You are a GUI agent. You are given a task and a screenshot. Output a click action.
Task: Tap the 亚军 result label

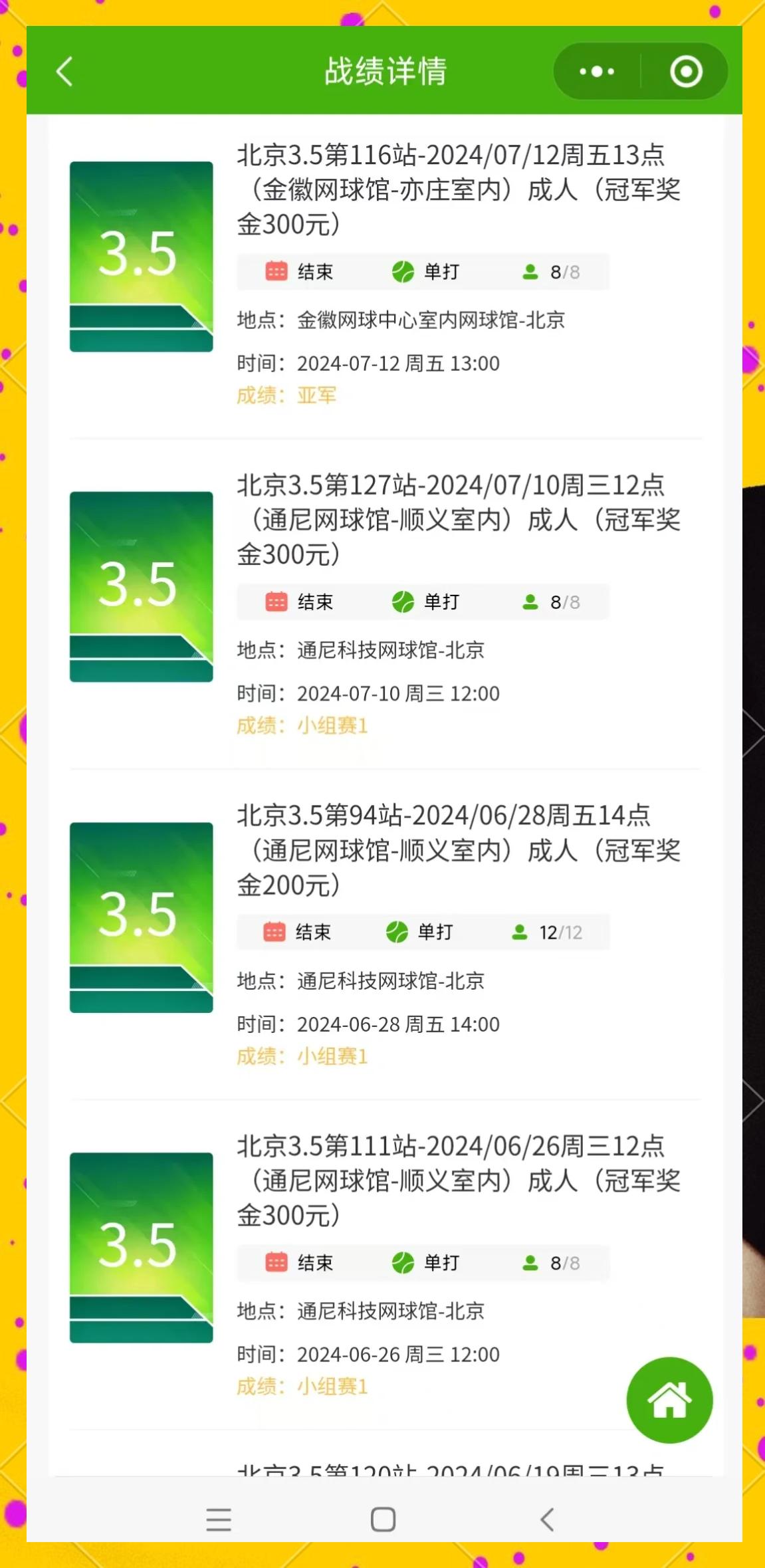coord(316,395)
